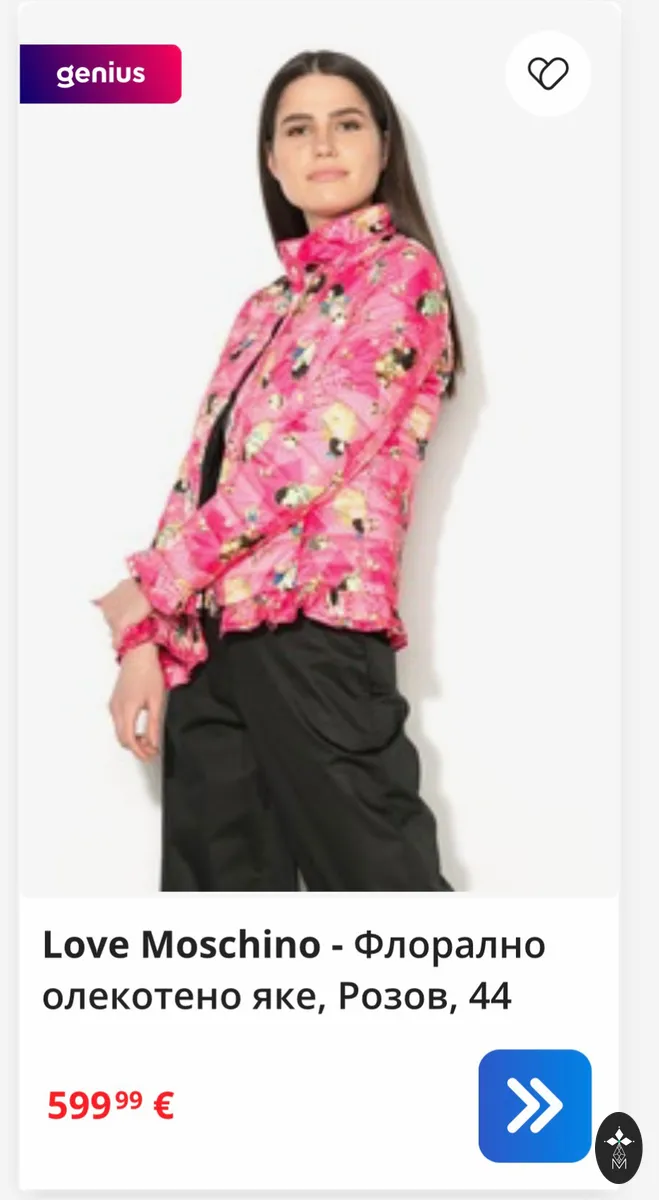Add the Love Moschino jacket to favorites
The image size is (659, 1200).
click(x=548, y=74)
